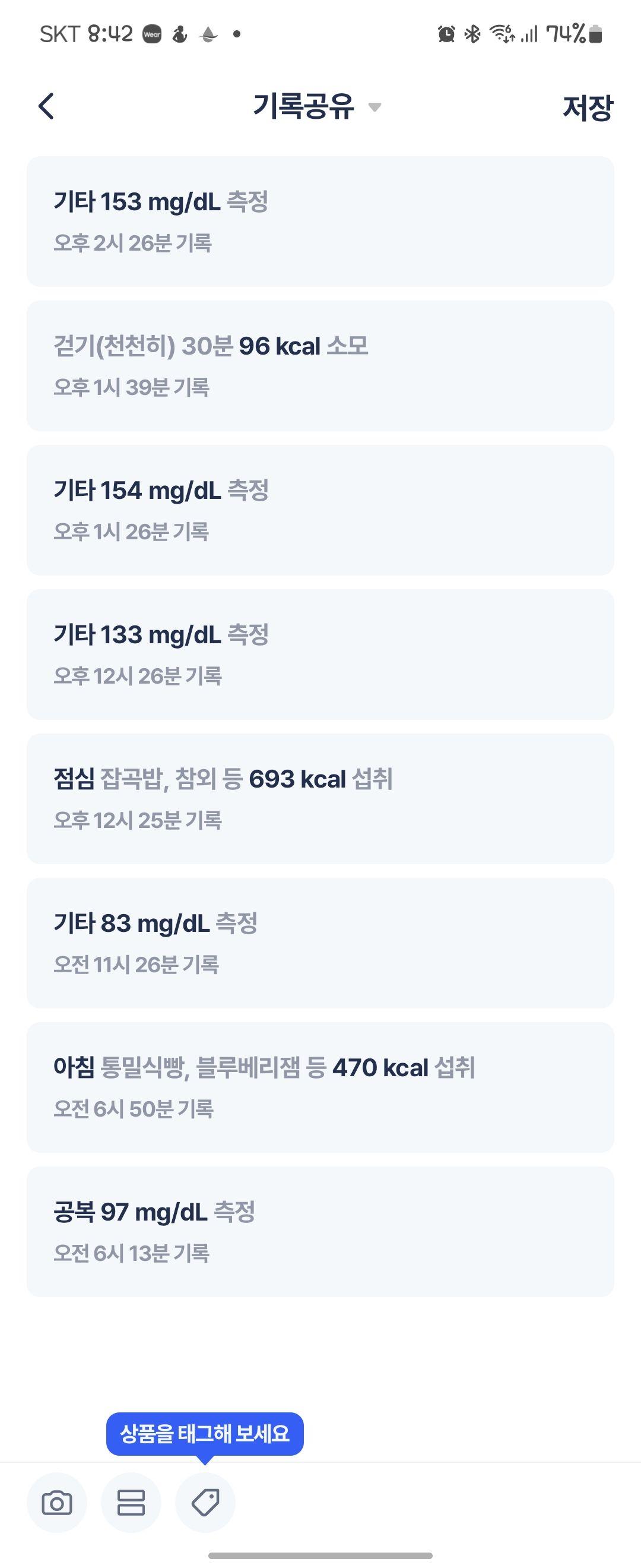Open the records list icon

pyautogui.click(x=131, y=1503)
